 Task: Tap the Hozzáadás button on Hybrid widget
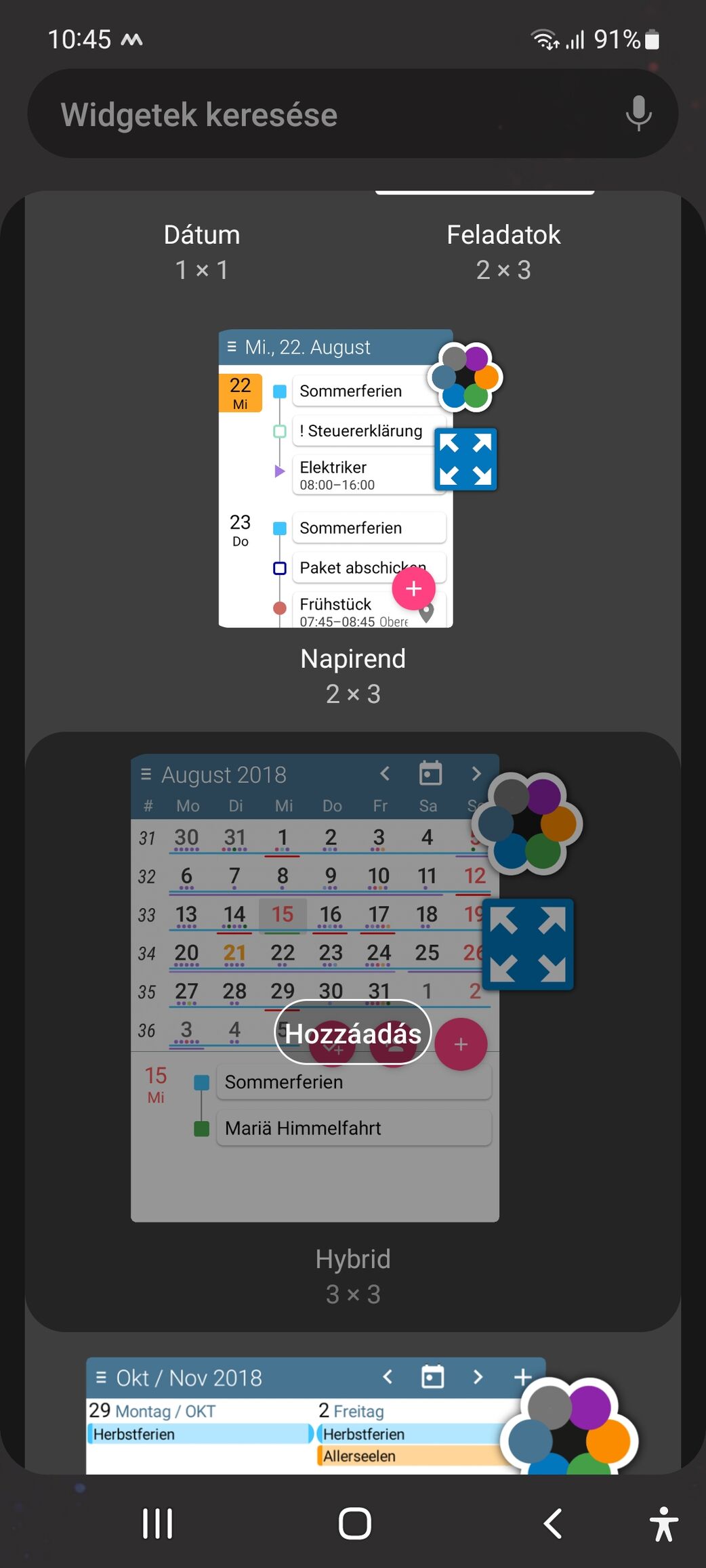pyautogui.click(x=353, y=1033)
